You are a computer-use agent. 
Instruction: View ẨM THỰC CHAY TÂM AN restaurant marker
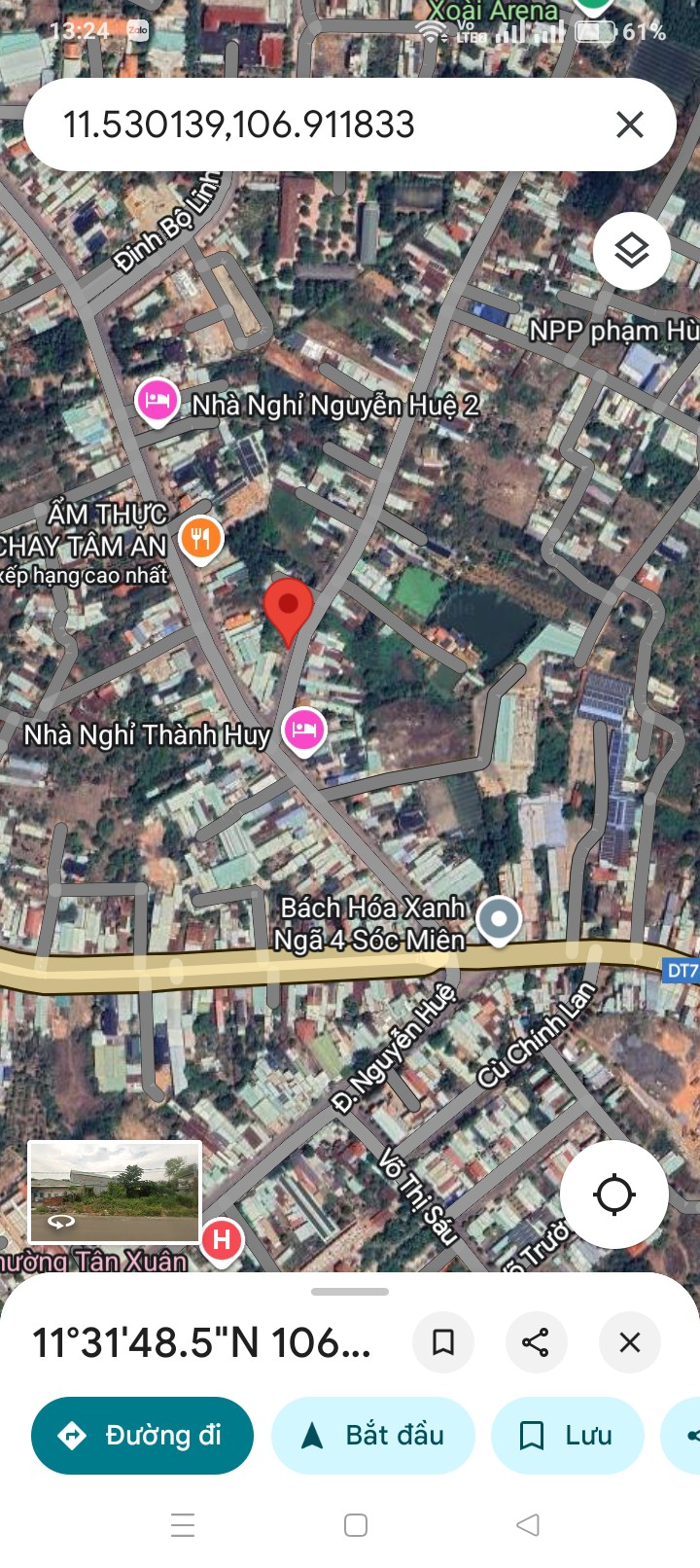(201, 537)
